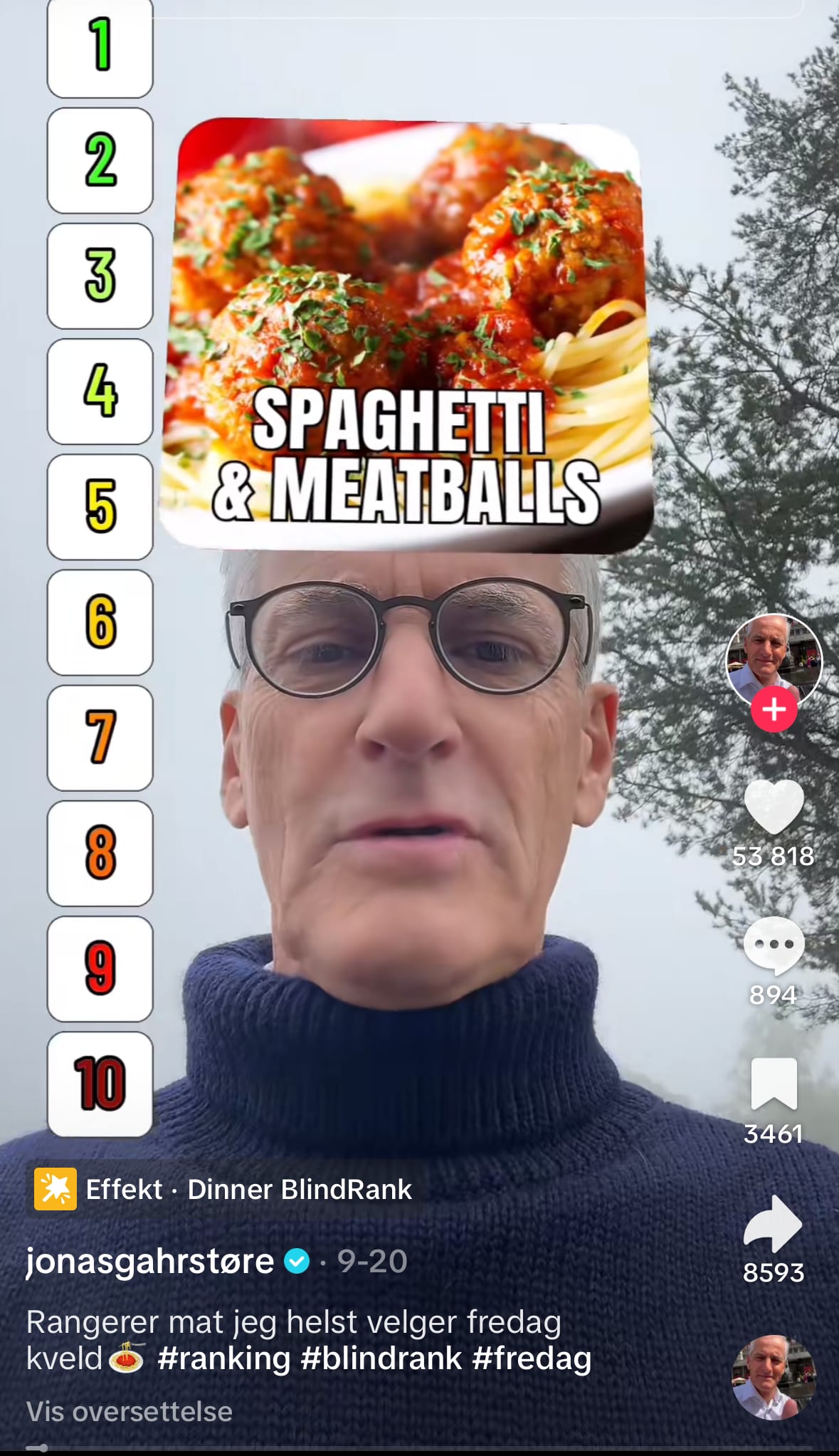The width and height of the screenshot is (839, 1456).
Task: Tap the #fredag hashtag
Action: (x=532, y=1358)
